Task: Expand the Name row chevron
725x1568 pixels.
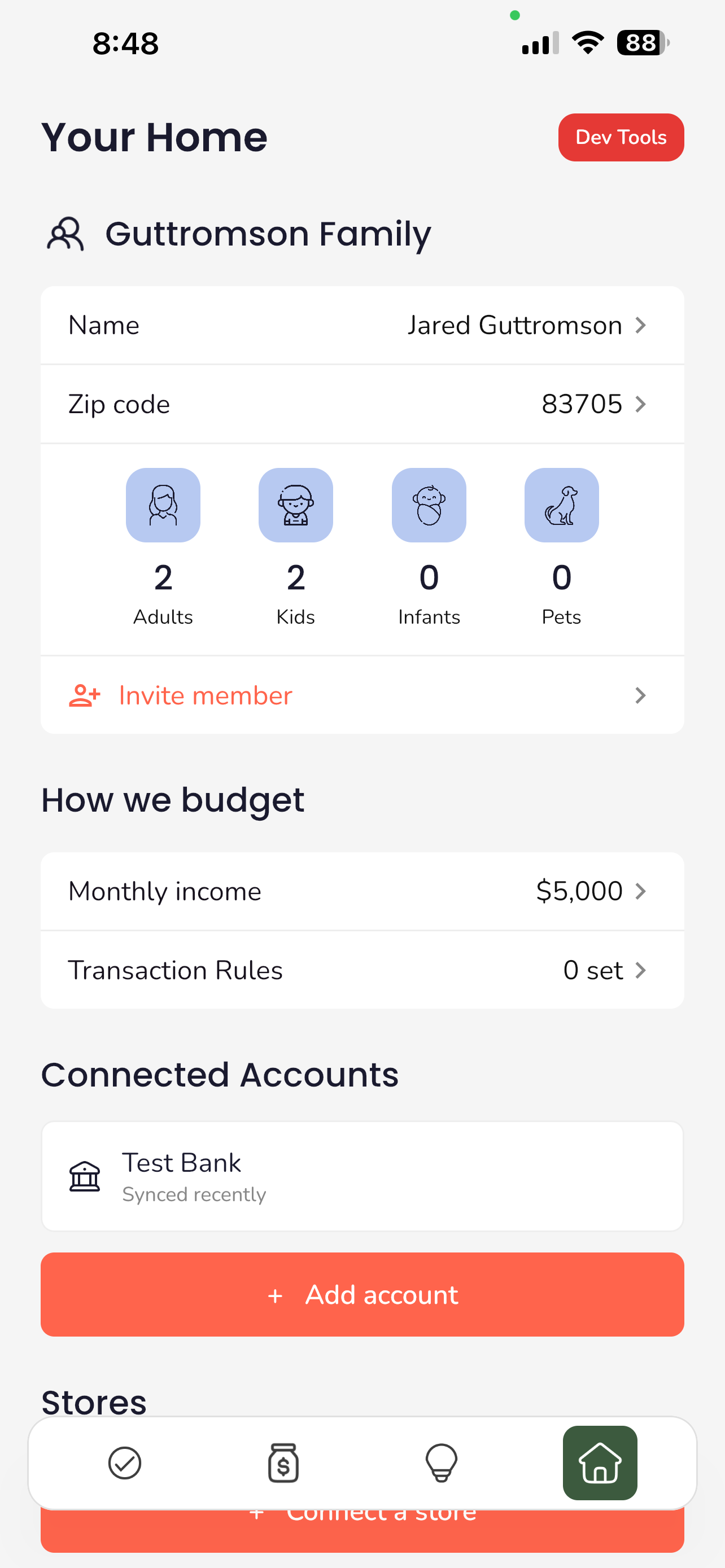Action: tap(641, 325)
